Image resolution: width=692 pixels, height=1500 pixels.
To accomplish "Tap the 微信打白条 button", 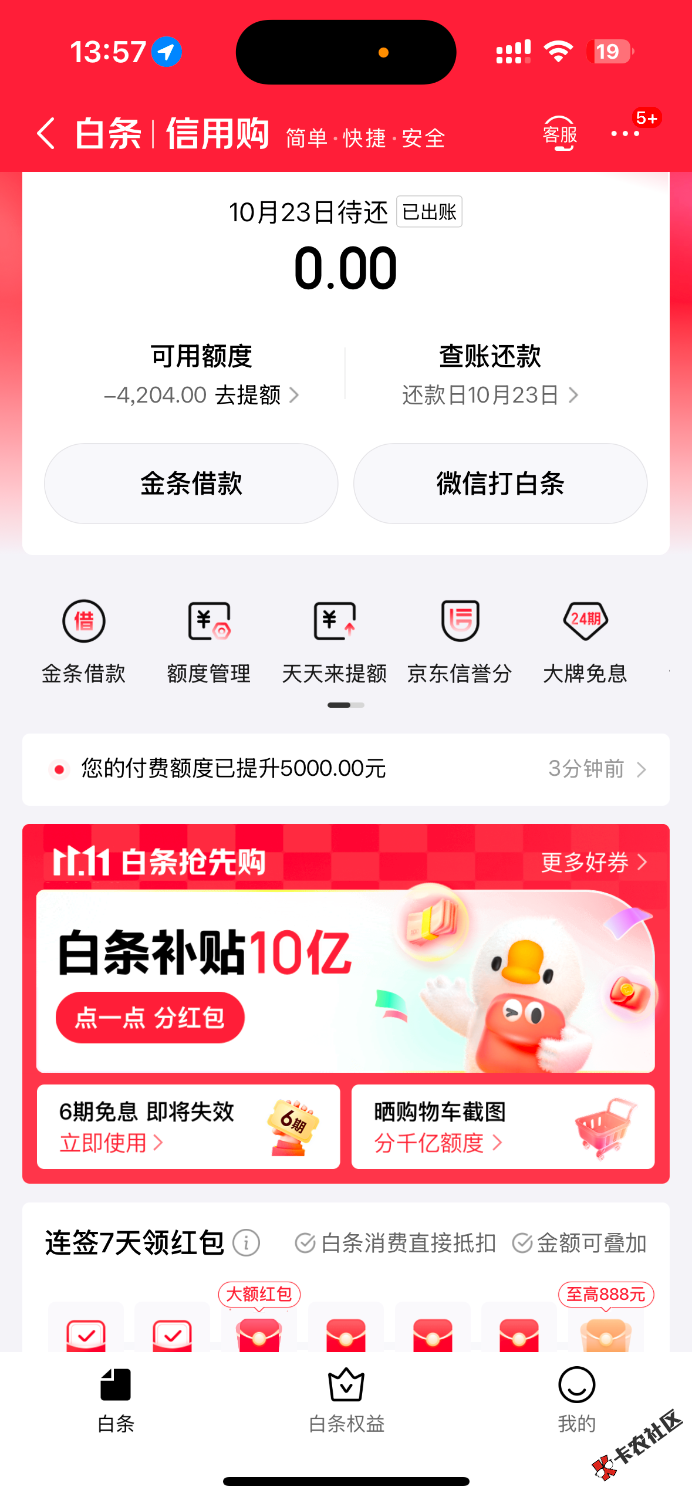I will click(x=500, y=484).
